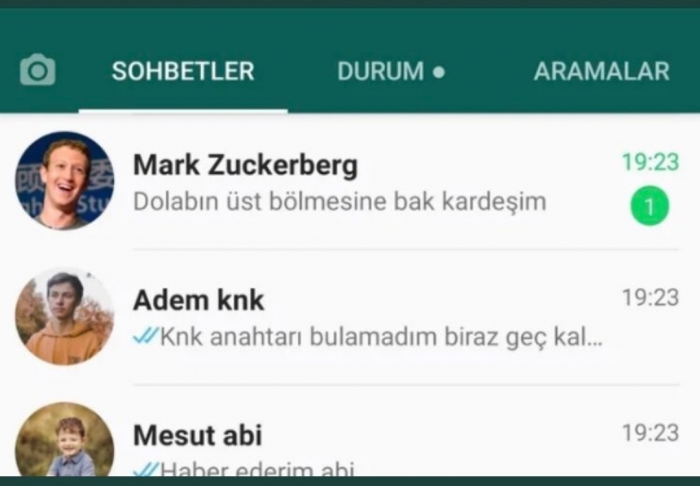Switch to the DURUM tab

(x=390, y=71)
